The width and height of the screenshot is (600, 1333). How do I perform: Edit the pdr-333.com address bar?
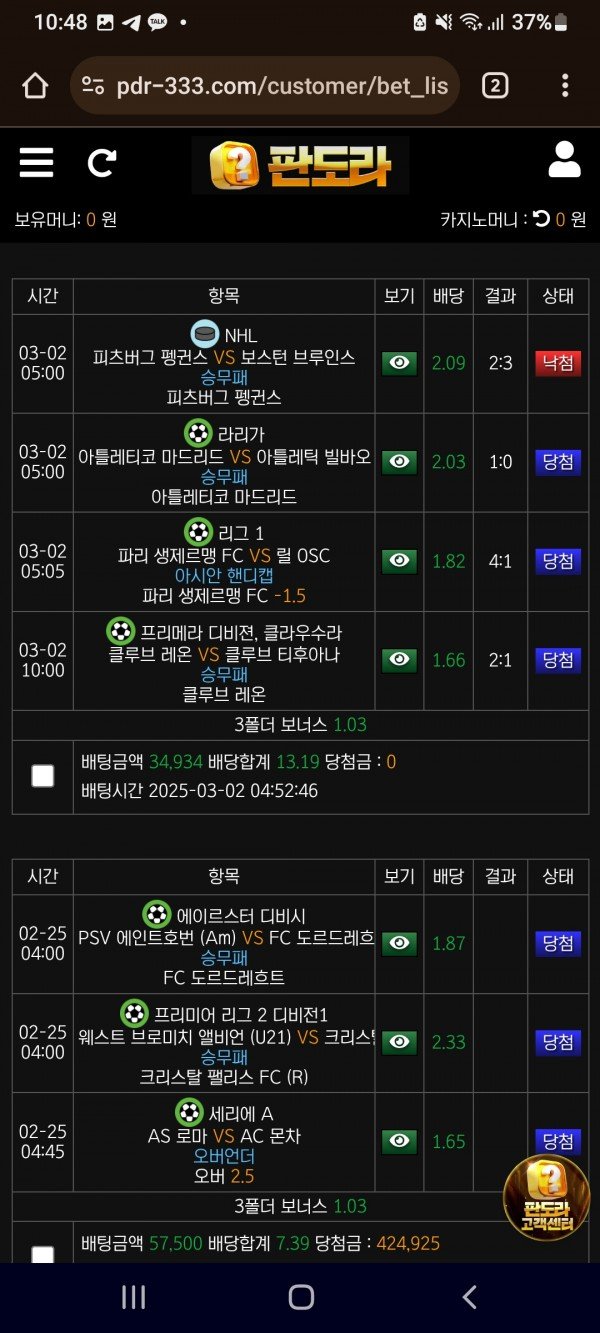point(280,86)
